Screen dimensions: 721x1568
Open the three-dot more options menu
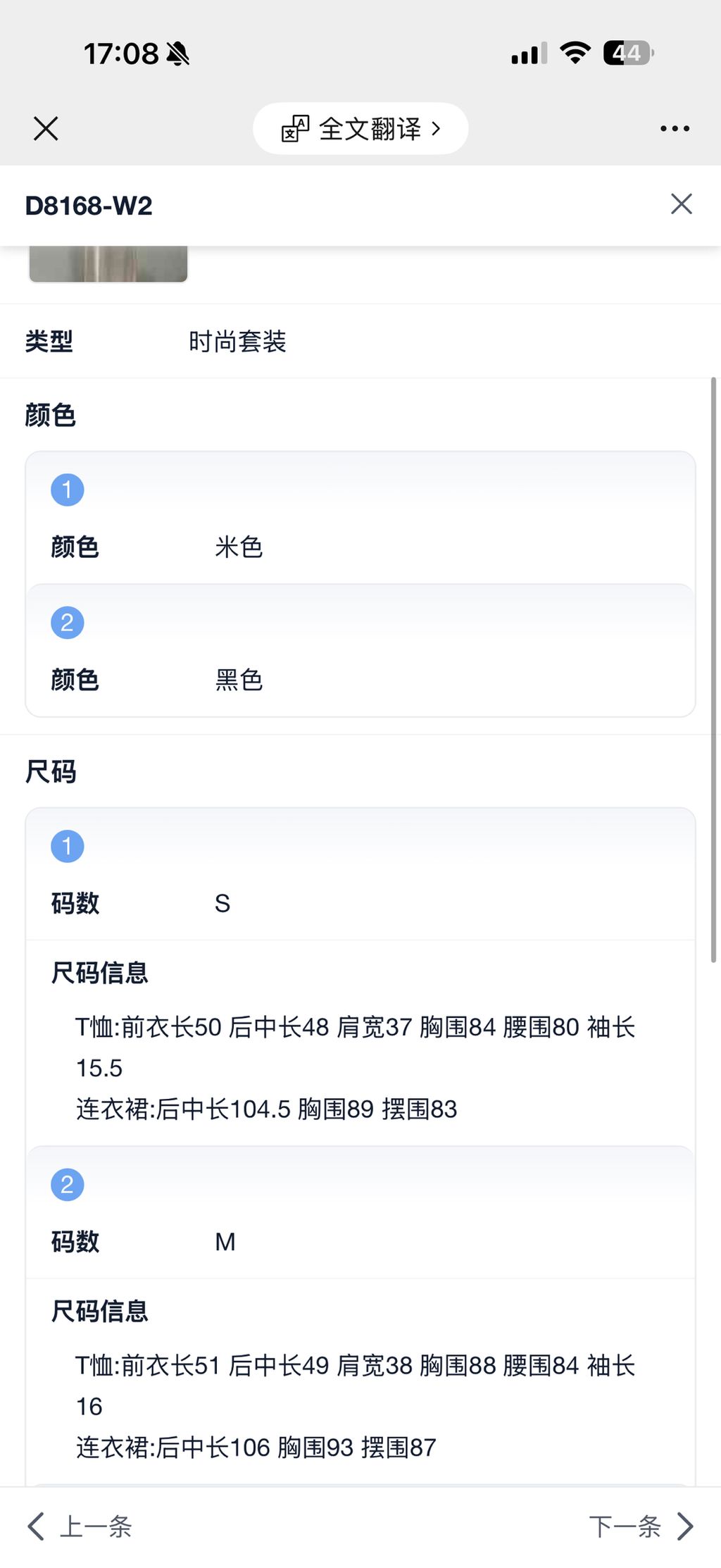(x=675, y=127)
